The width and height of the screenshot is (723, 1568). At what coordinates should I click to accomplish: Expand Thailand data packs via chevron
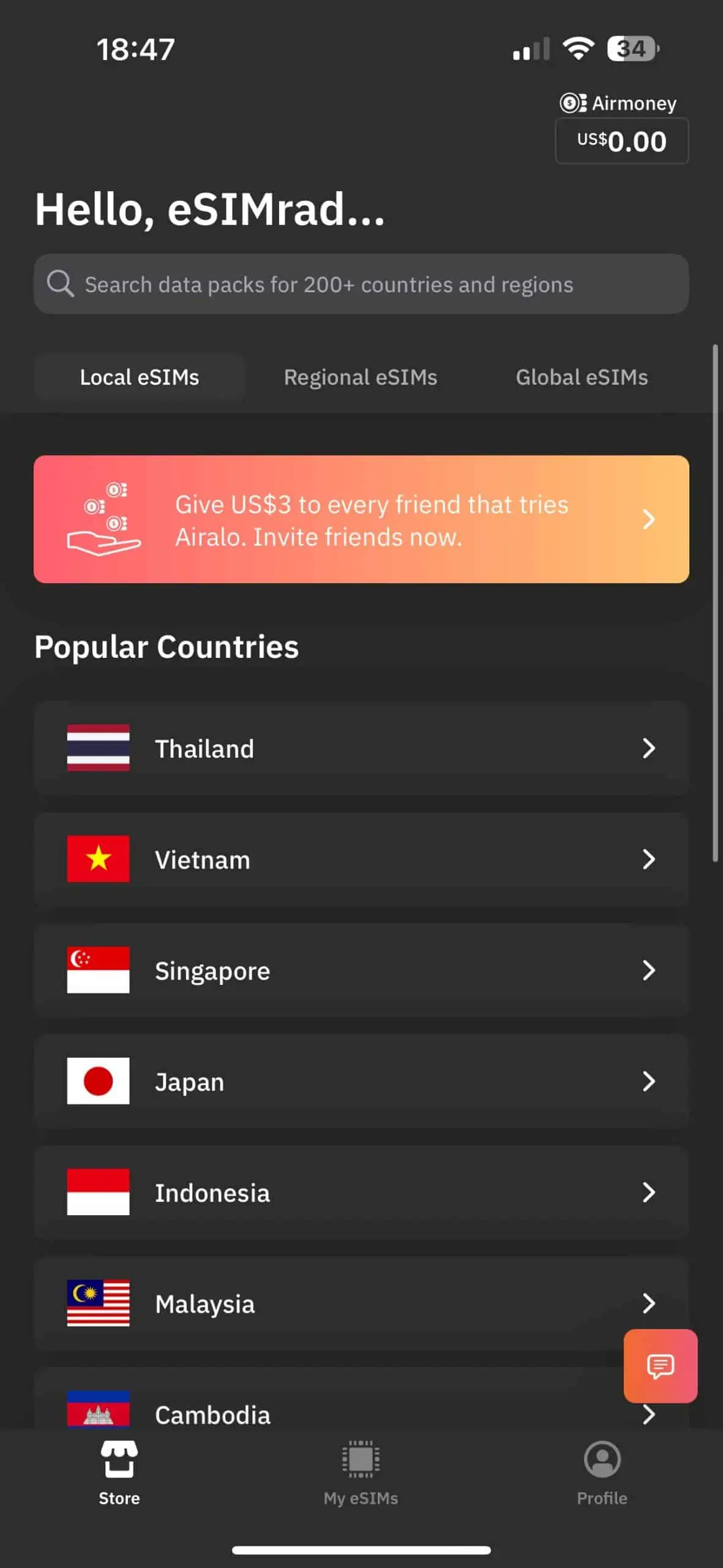point(650,748)
